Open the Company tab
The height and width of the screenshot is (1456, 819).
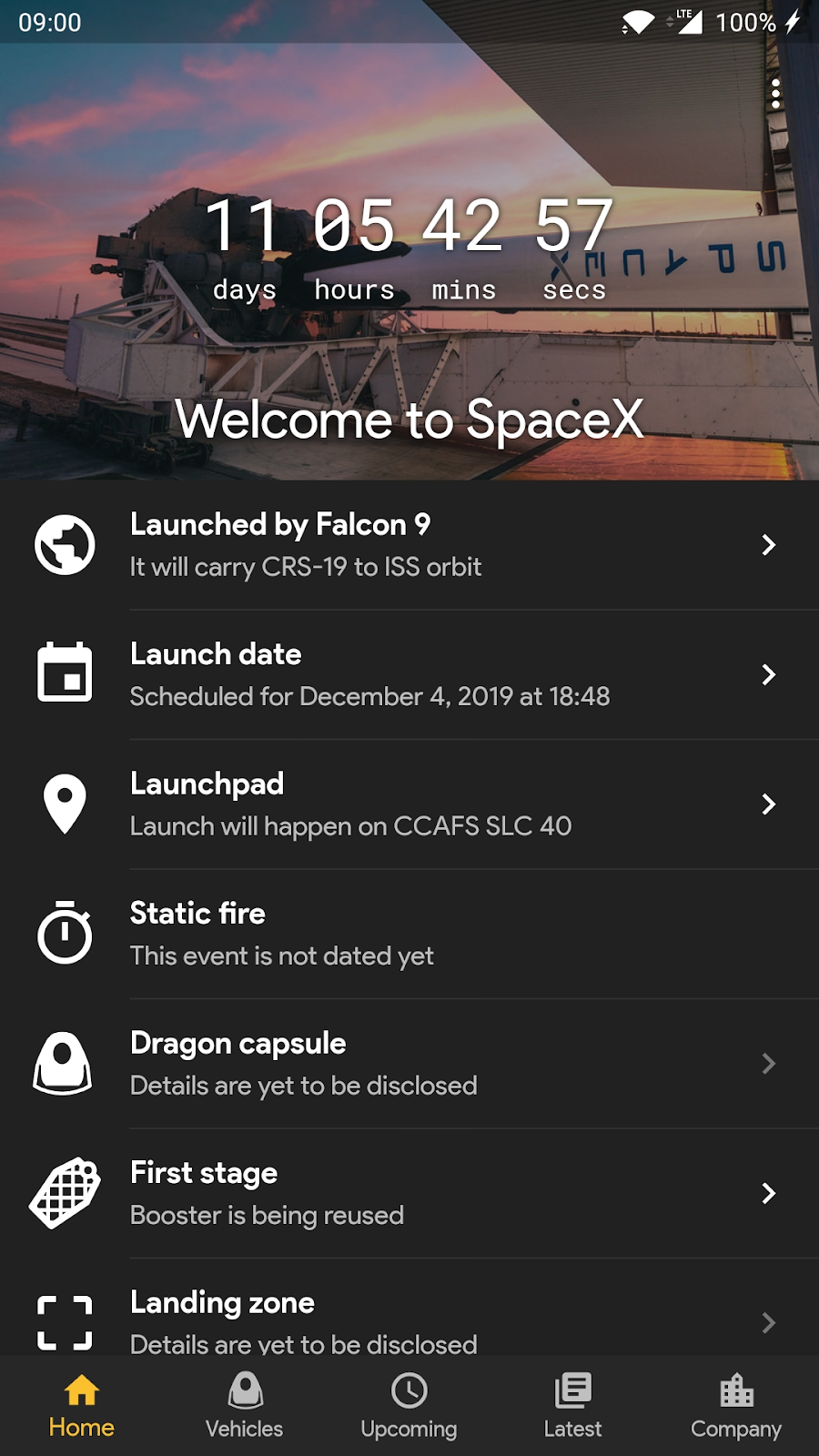[736, 1406]
